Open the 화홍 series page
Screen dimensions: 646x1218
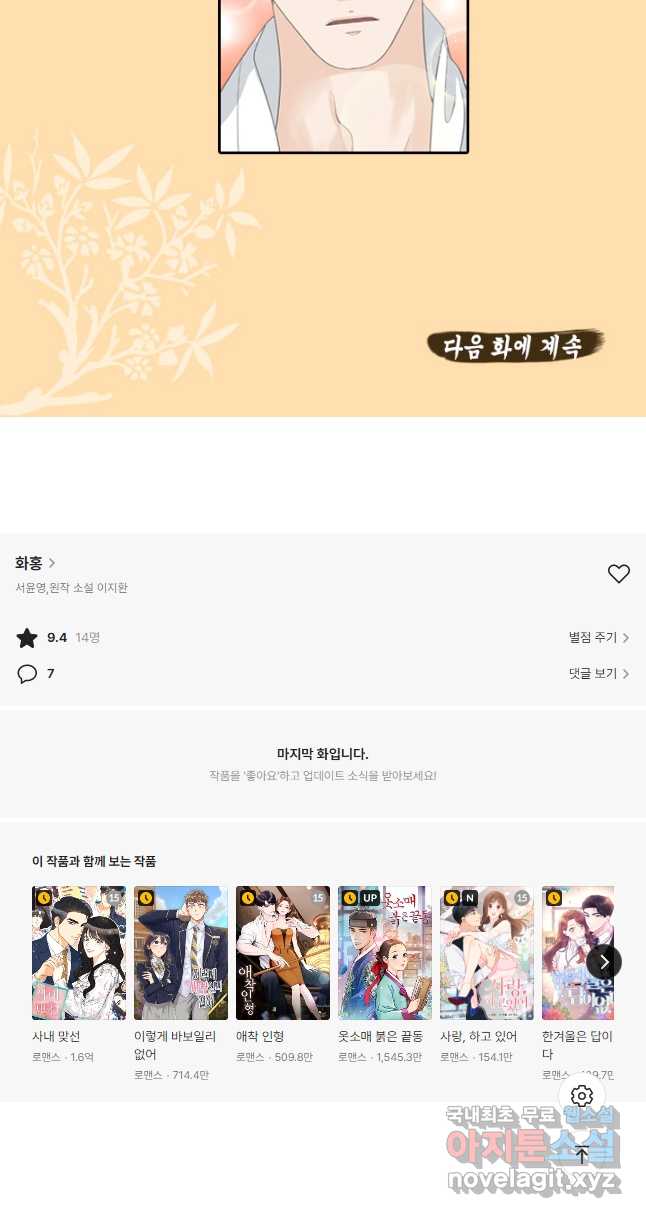tap(35, 563)
